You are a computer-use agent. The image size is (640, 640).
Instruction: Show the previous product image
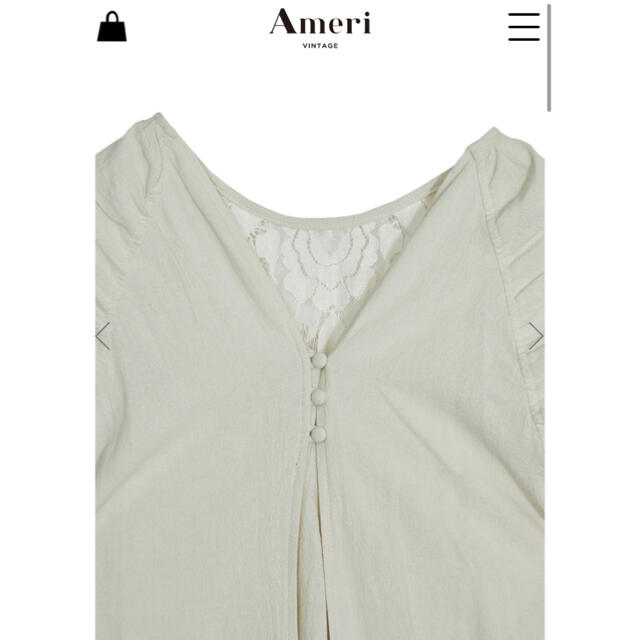coord(102,336)
